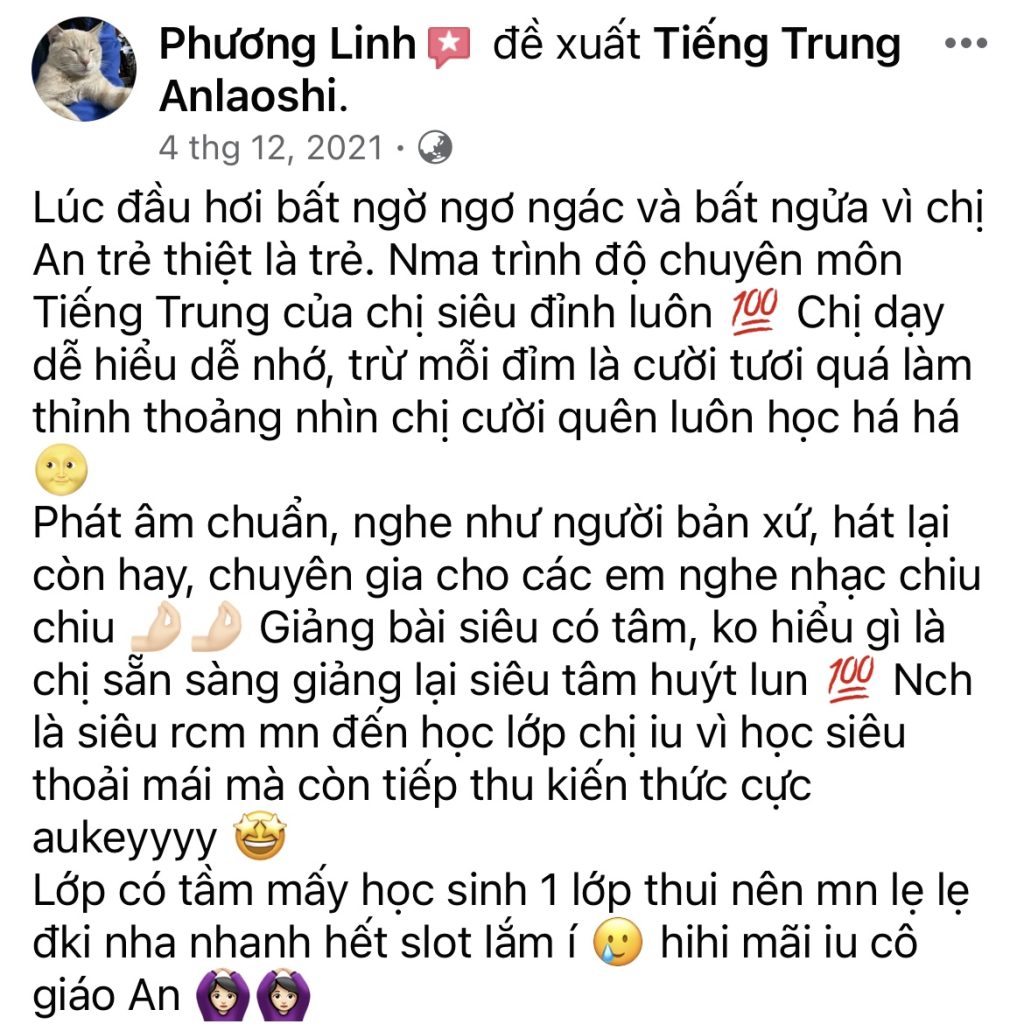
Task: Open the post's three-dot overflow menu
Action: pos(965,45)
